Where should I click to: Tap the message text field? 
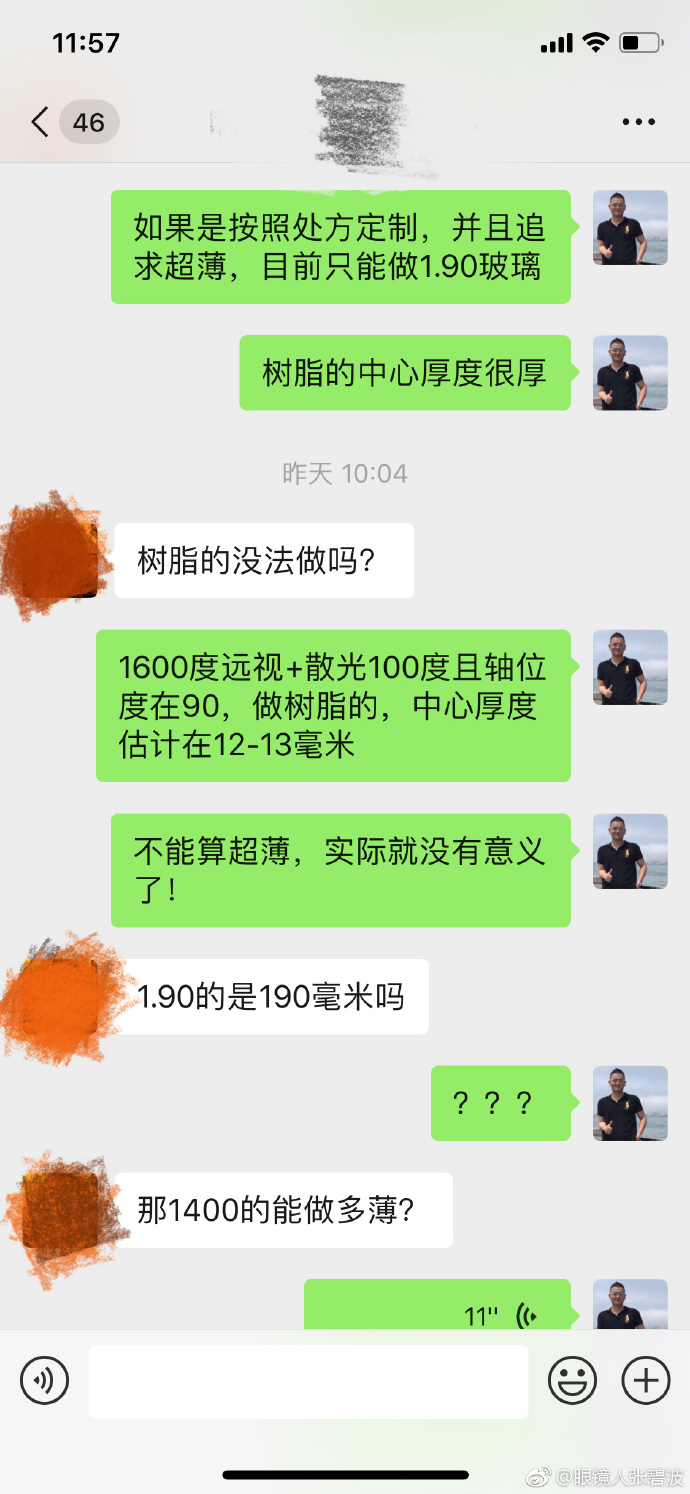pos(308,1381)
